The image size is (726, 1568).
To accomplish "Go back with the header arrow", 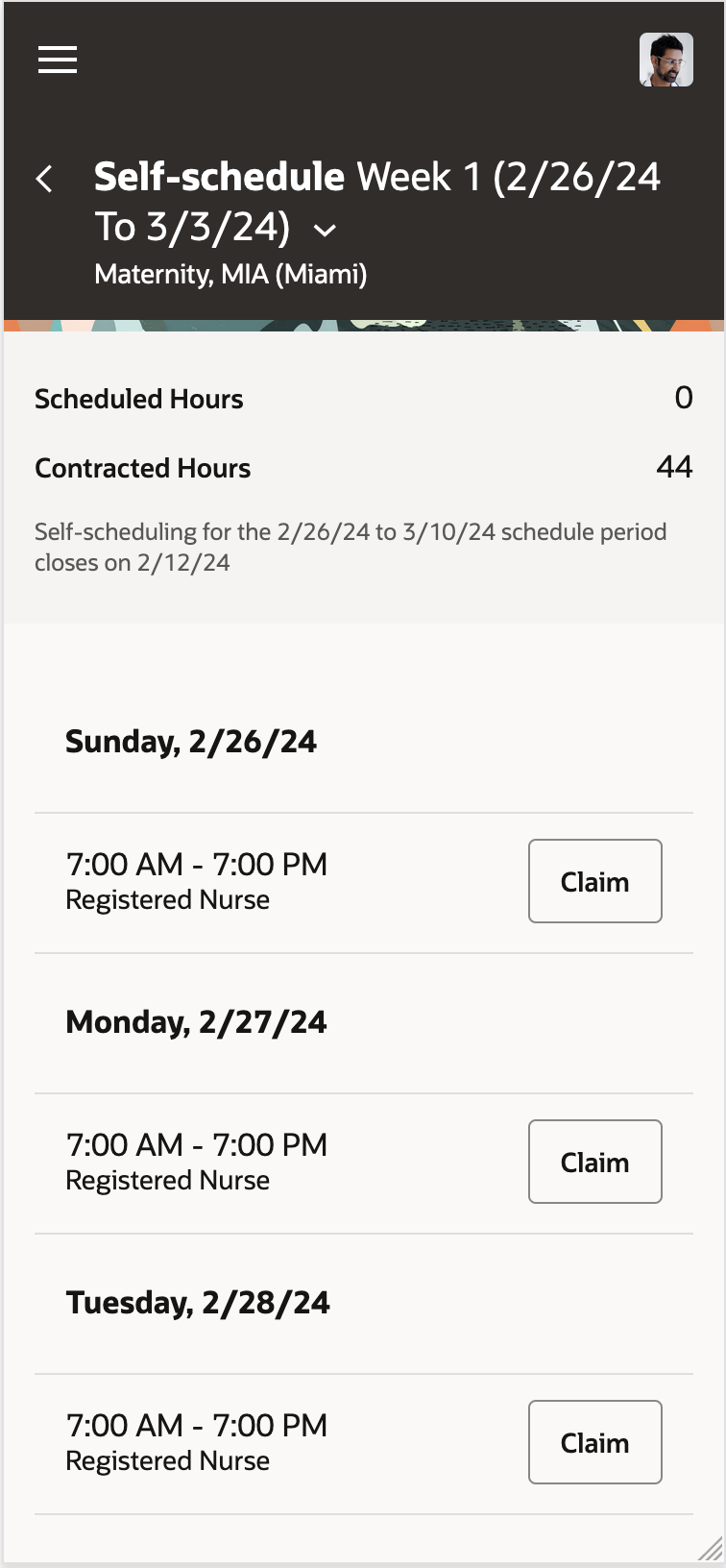I will [44, 179].
